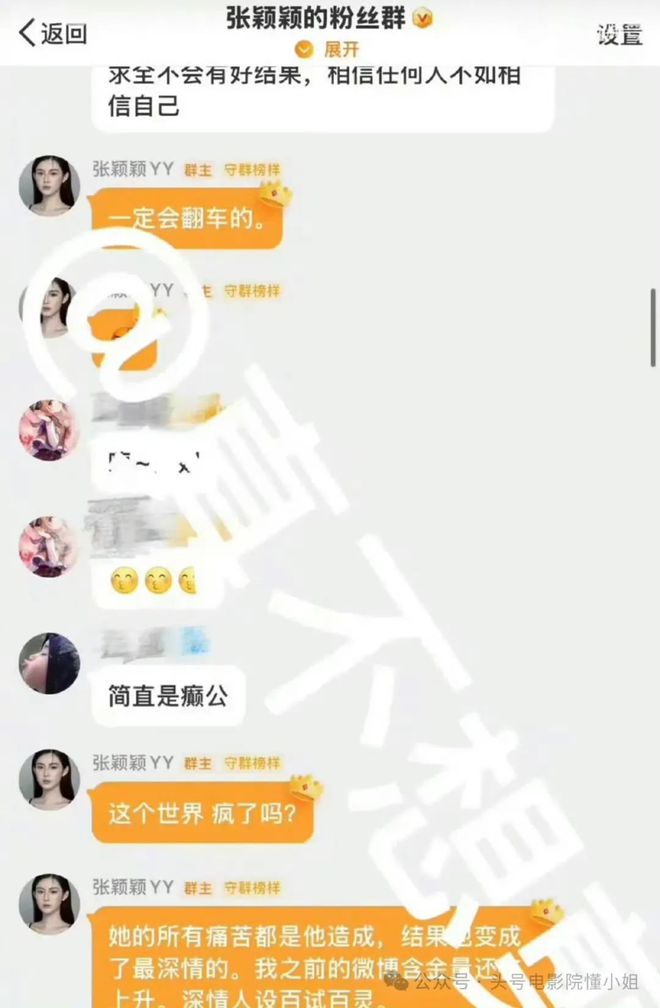This screenshot has width=660, height=1008.
Task: Open the avatar next to 一定会翻车的
Action: tap(48, 185)
